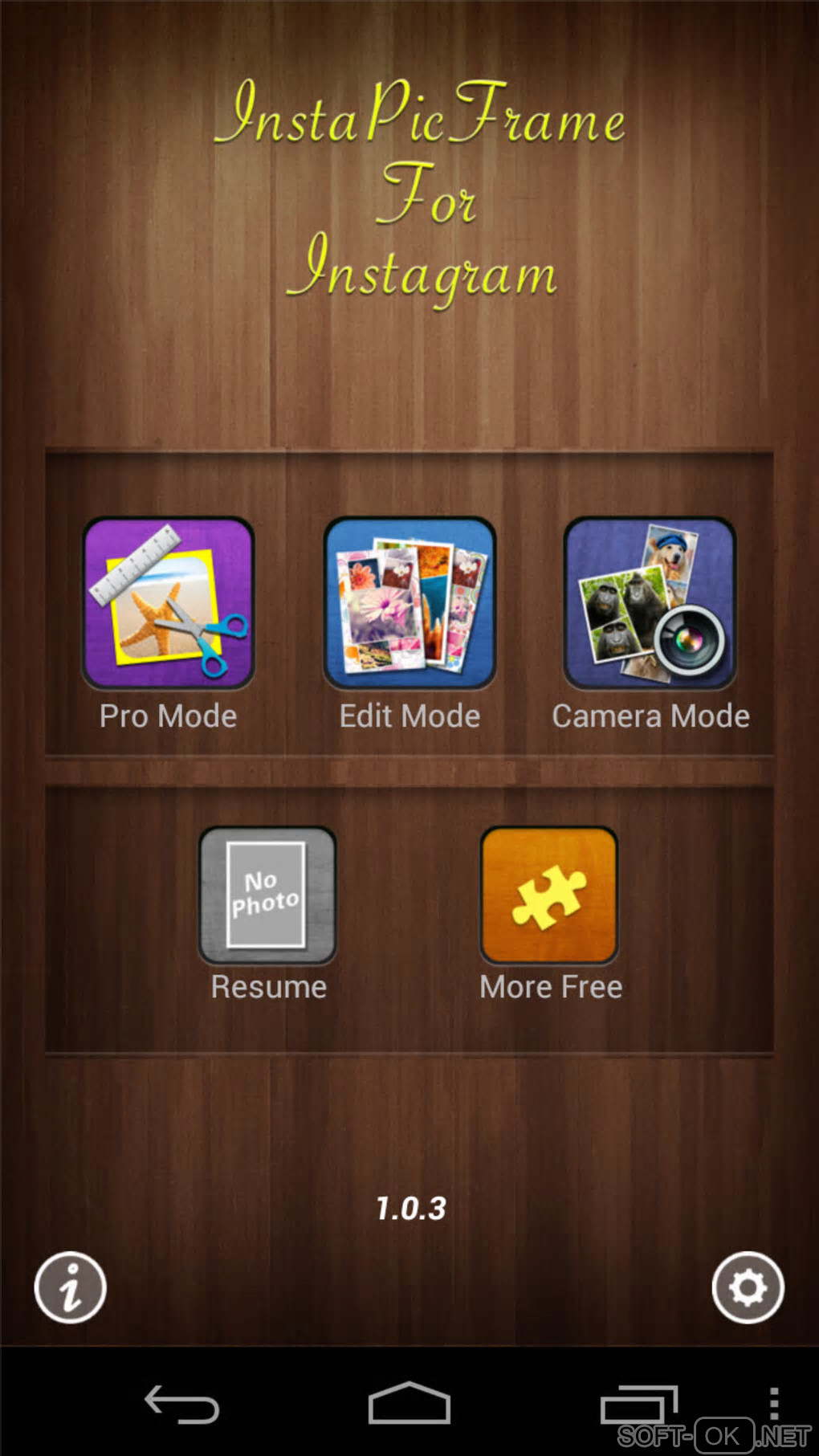Open the info icon
Screen dimensions: 819x1456
pos(71,1287)
